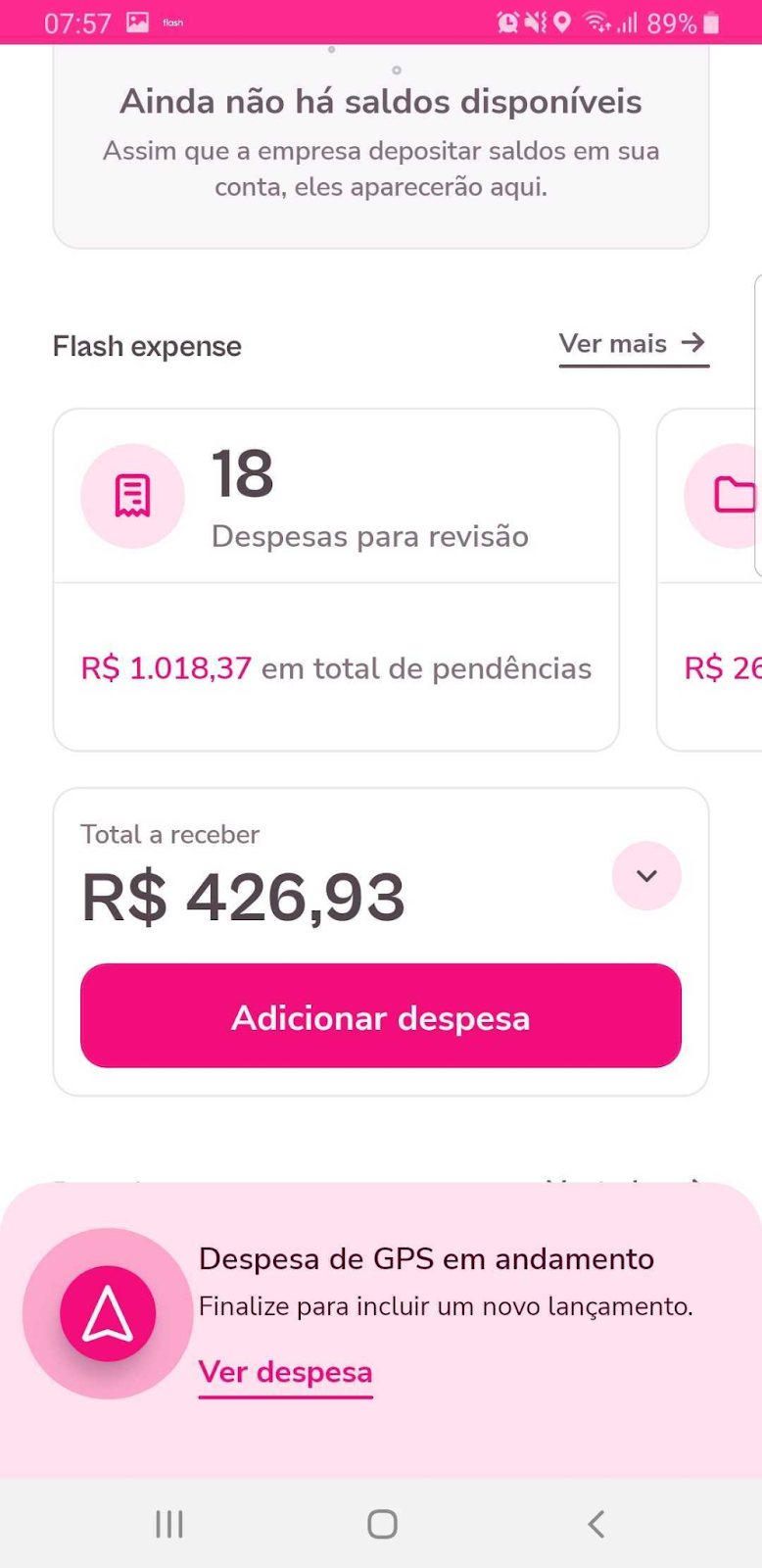The image size is (762, 1568).
Task: Open Ver despesa in the GPS banner
Action: coord(285,1372)
